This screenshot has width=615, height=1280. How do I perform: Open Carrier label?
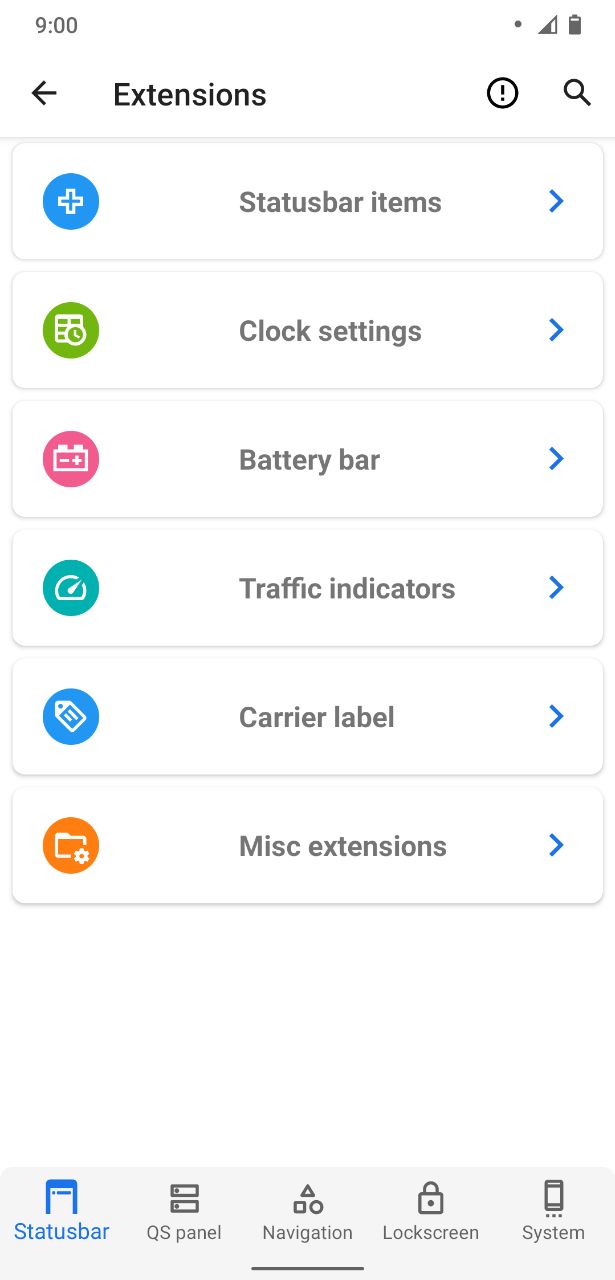point(307,716)
